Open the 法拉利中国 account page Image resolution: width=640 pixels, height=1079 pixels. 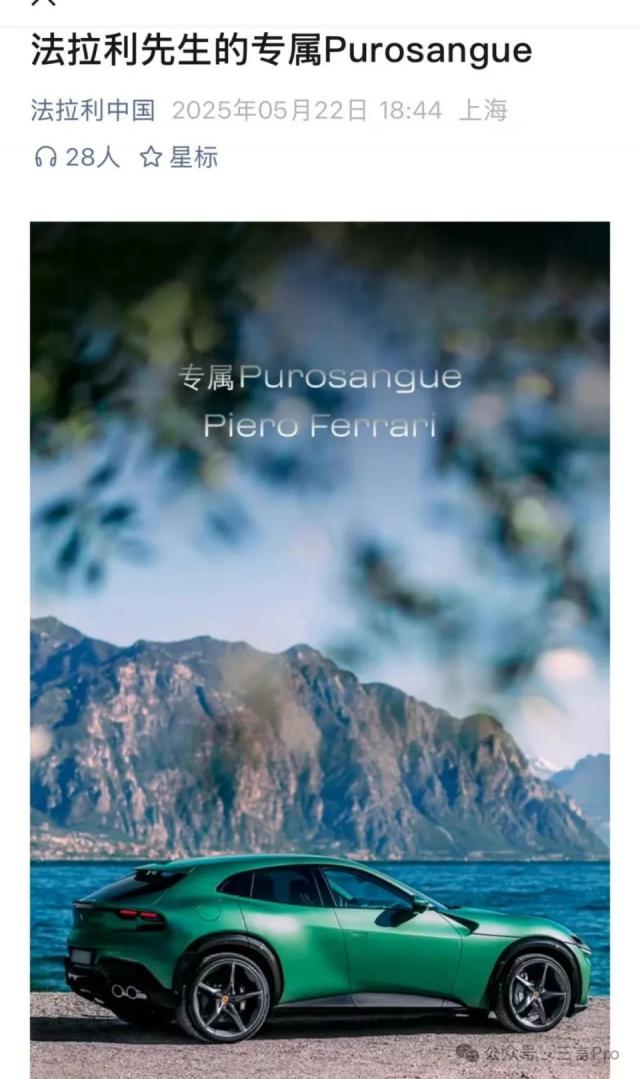click(92, 110)
